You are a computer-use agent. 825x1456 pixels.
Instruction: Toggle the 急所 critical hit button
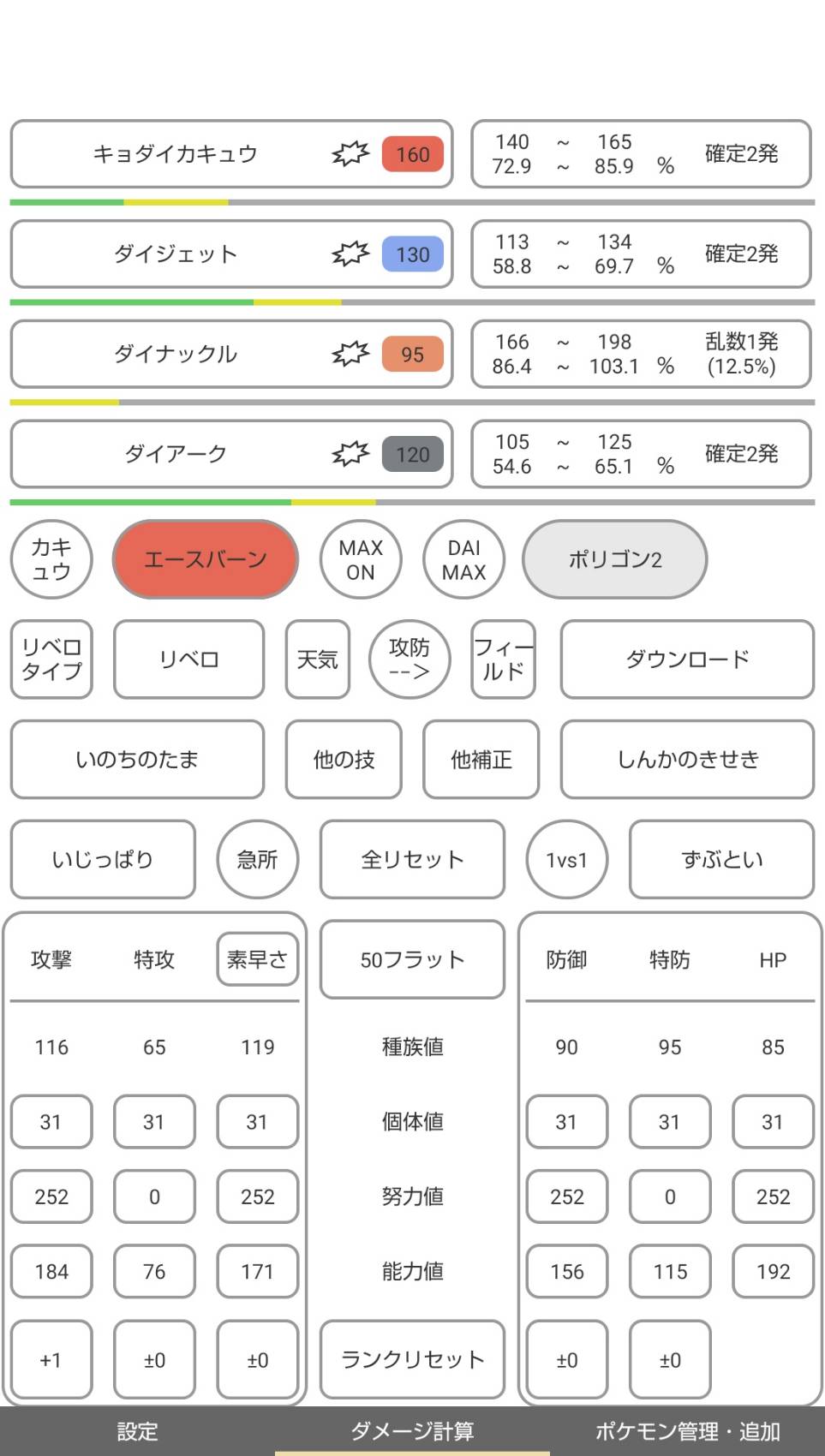[257, 859]
